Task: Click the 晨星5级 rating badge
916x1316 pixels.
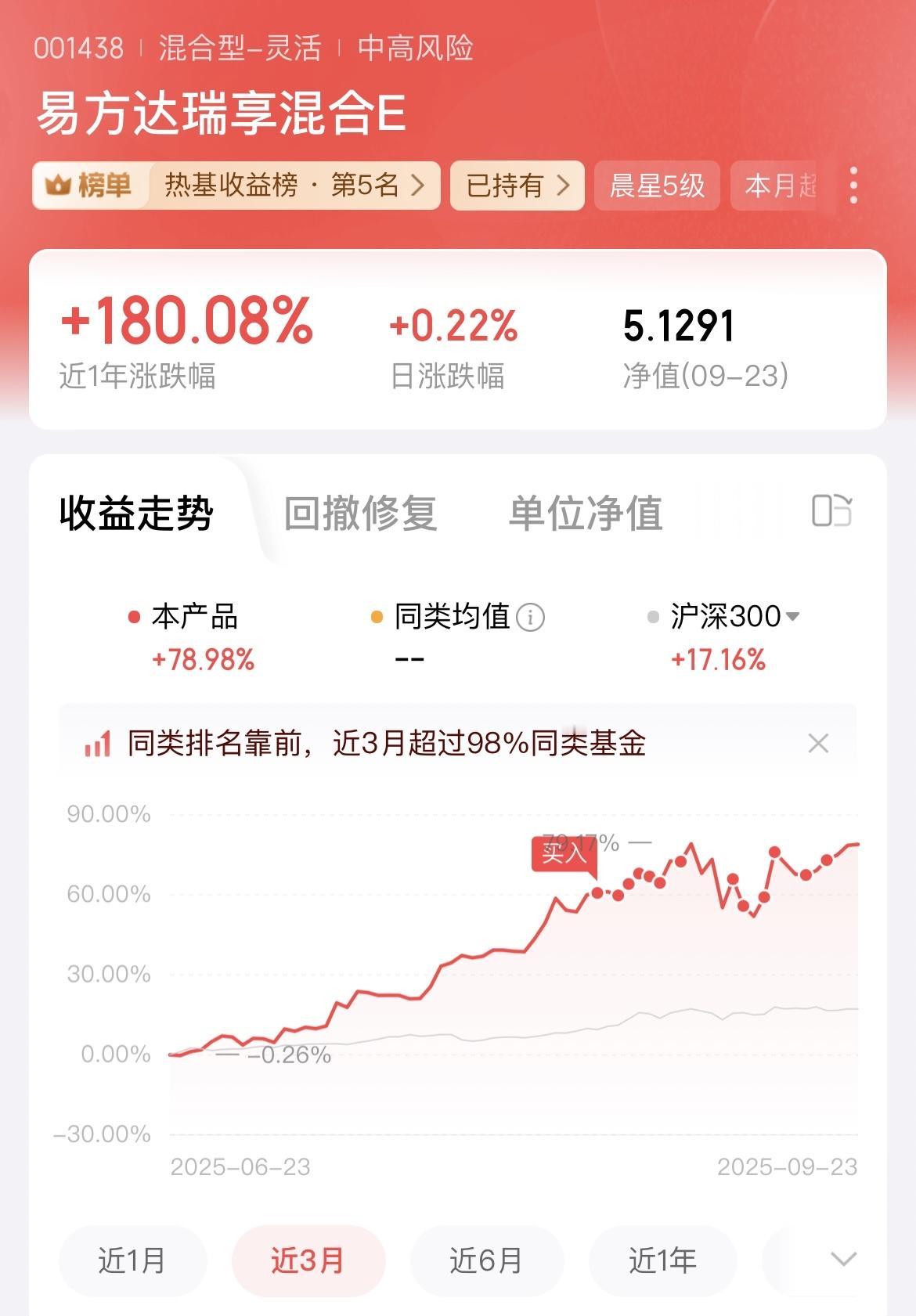Action: pos(656,186)
